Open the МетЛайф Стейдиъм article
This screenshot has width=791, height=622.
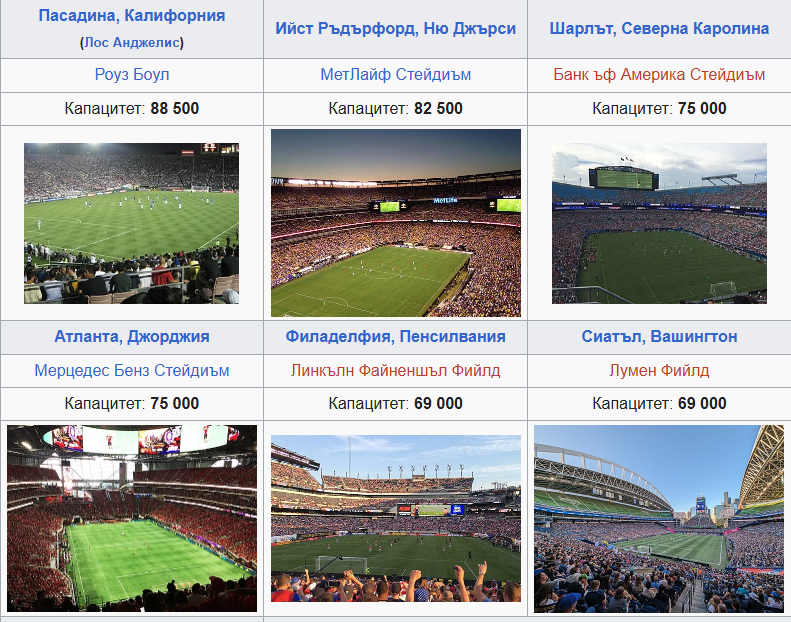[x=395, y=75]
